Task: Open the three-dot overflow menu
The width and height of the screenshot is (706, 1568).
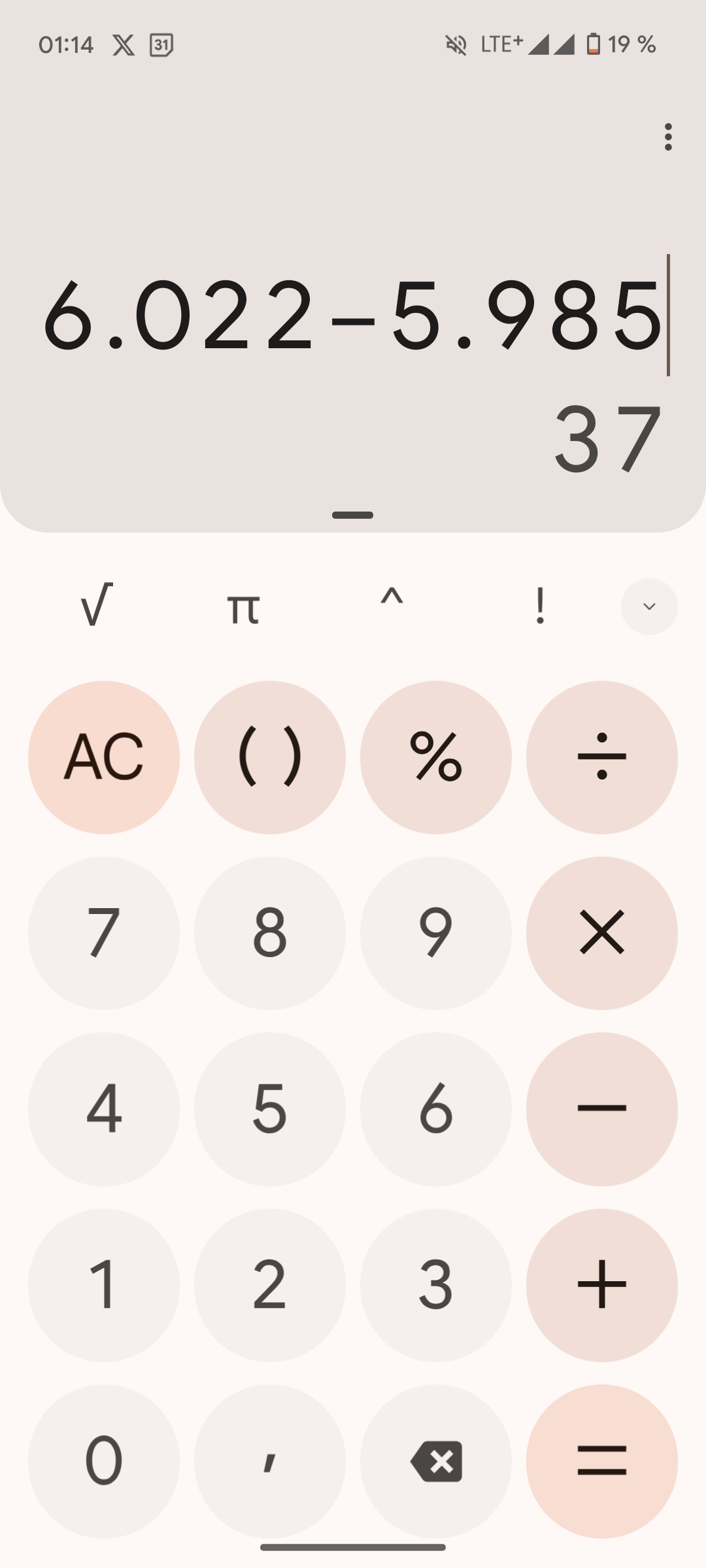Action: click(x=667, y=137)
